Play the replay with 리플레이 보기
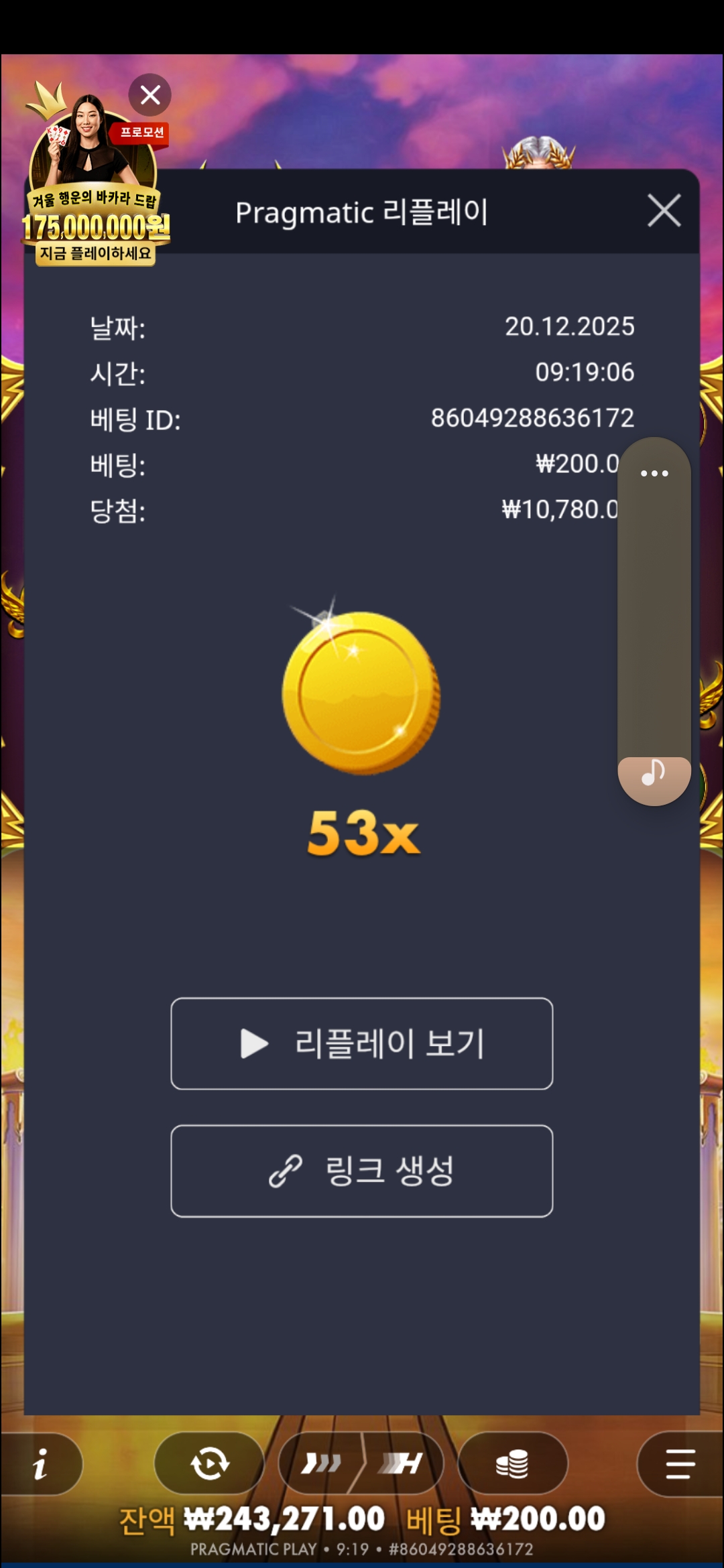The height and width of the screenshot is (1568, 724). pyautogui.click(x=362, y=1043)
